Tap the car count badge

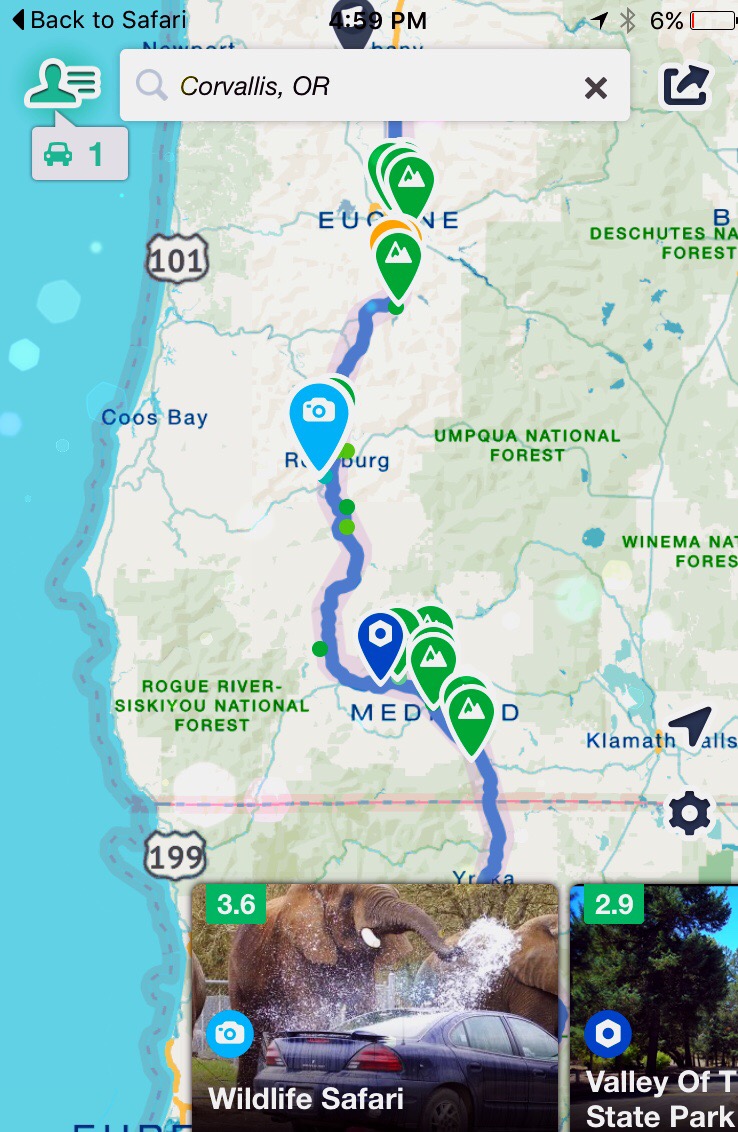(x=80, y=154)
